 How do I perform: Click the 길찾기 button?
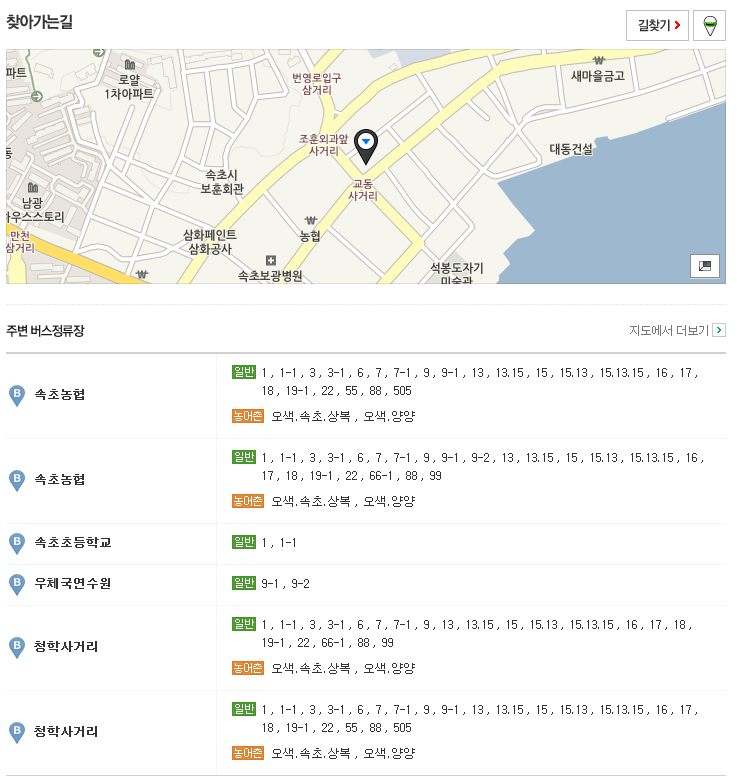655,25
